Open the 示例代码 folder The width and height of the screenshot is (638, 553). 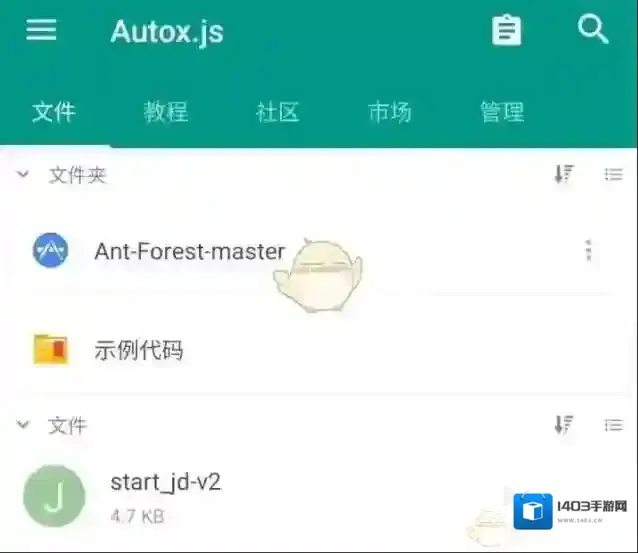click(x=139, y=350)
